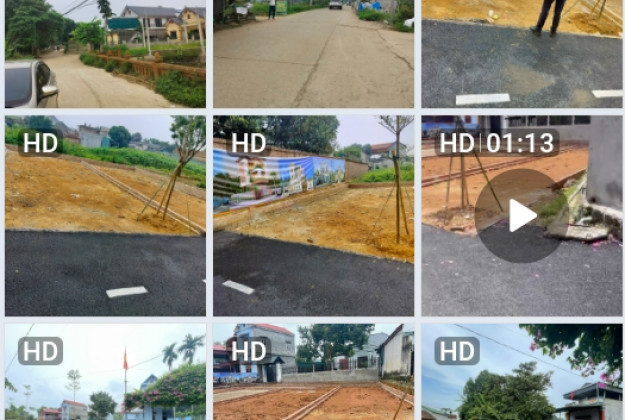
Task: Open the empty concrete road photo
Action: (313, 54)
